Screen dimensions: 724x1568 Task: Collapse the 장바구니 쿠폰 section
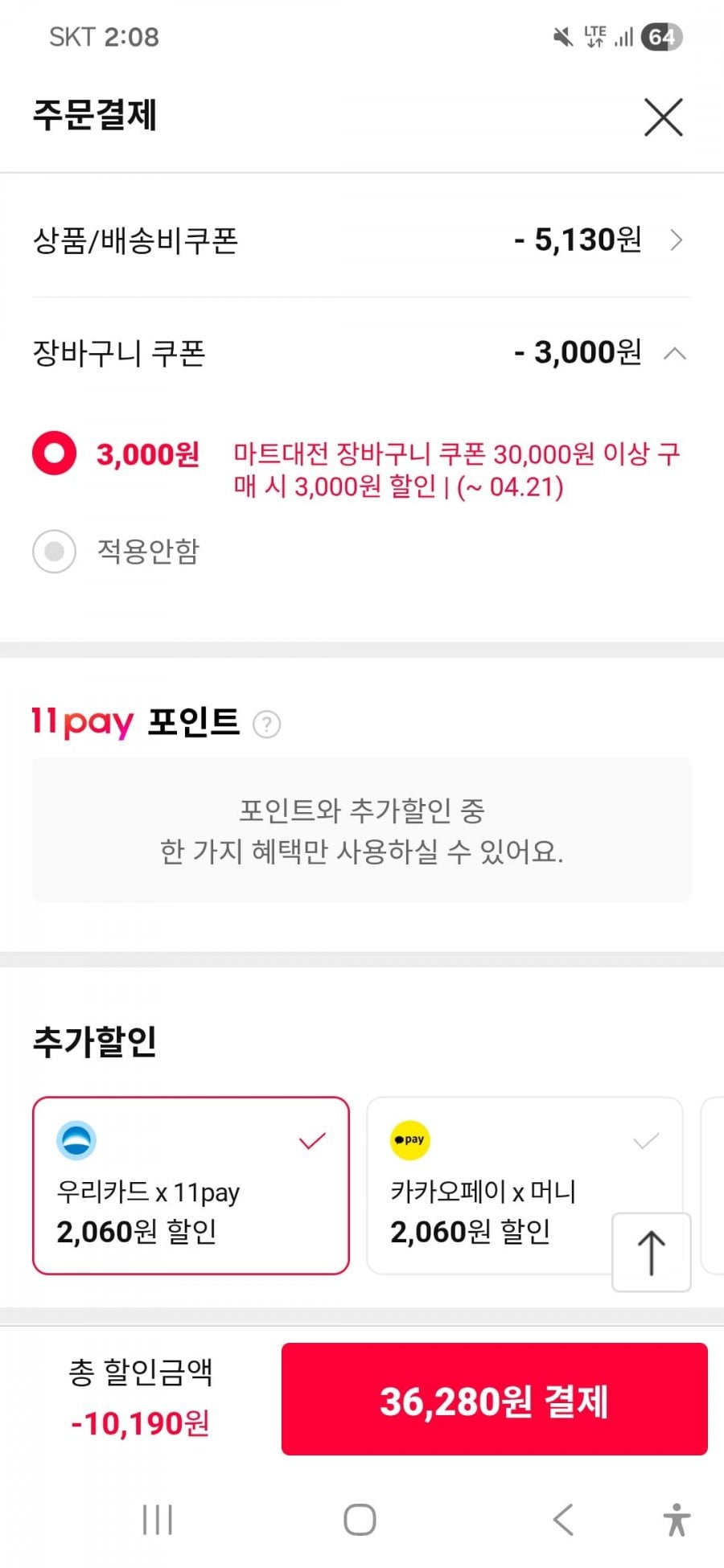pos(675,353)
